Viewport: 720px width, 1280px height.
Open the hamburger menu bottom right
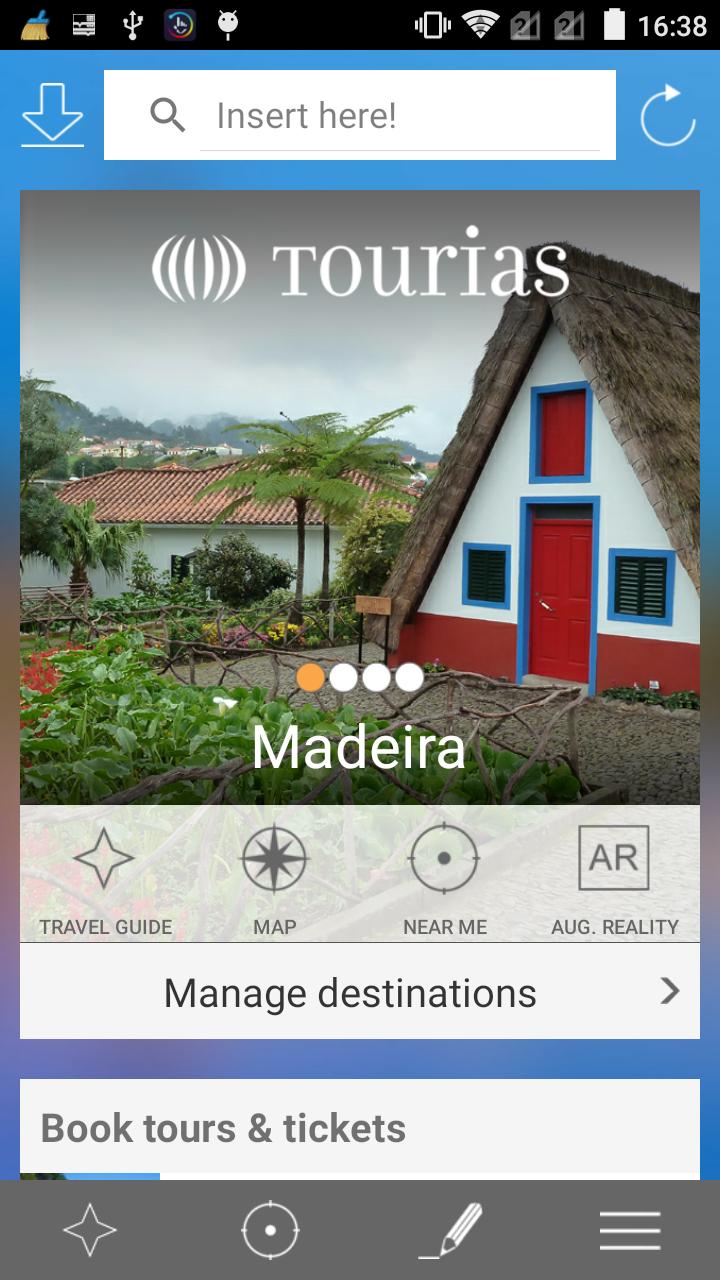click(x=630, y=1230)
